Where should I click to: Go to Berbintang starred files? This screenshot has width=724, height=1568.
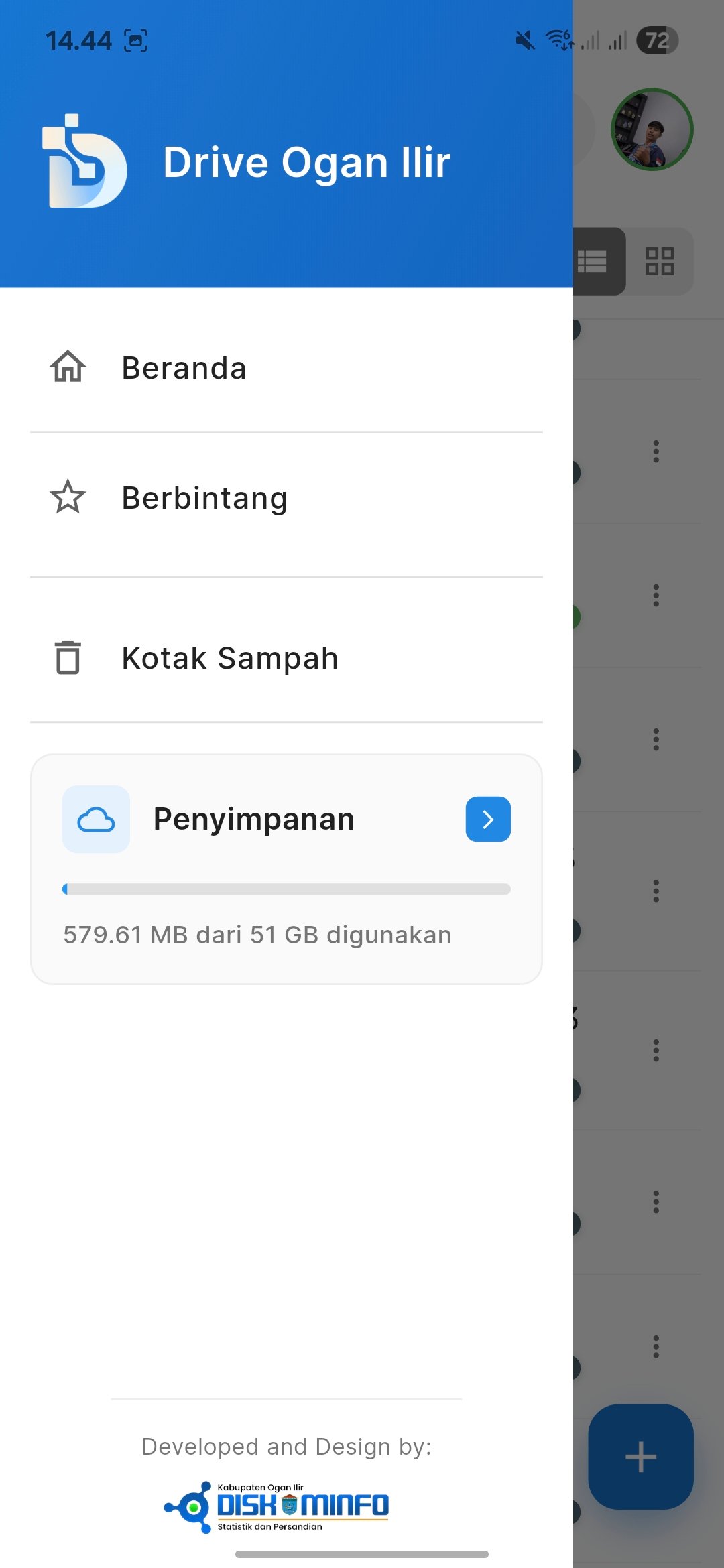204,498
